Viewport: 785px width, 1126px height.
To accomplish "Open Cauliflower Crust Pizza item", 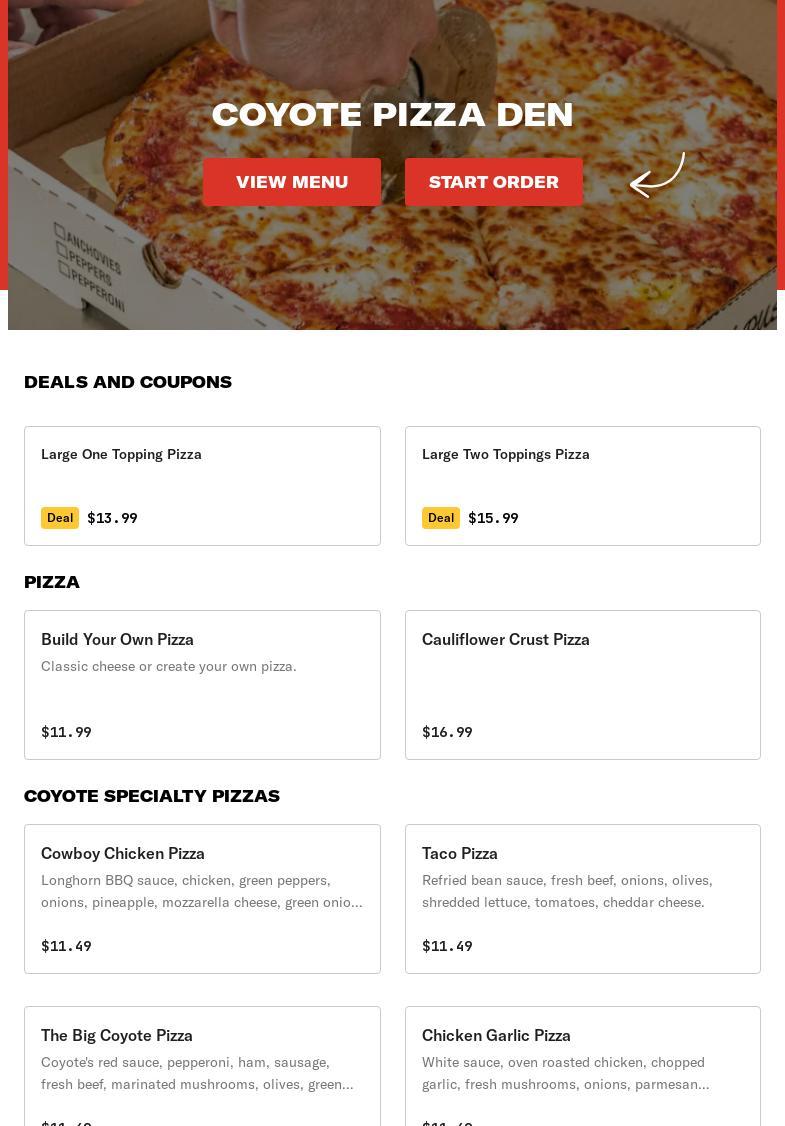I will (582, 685).
